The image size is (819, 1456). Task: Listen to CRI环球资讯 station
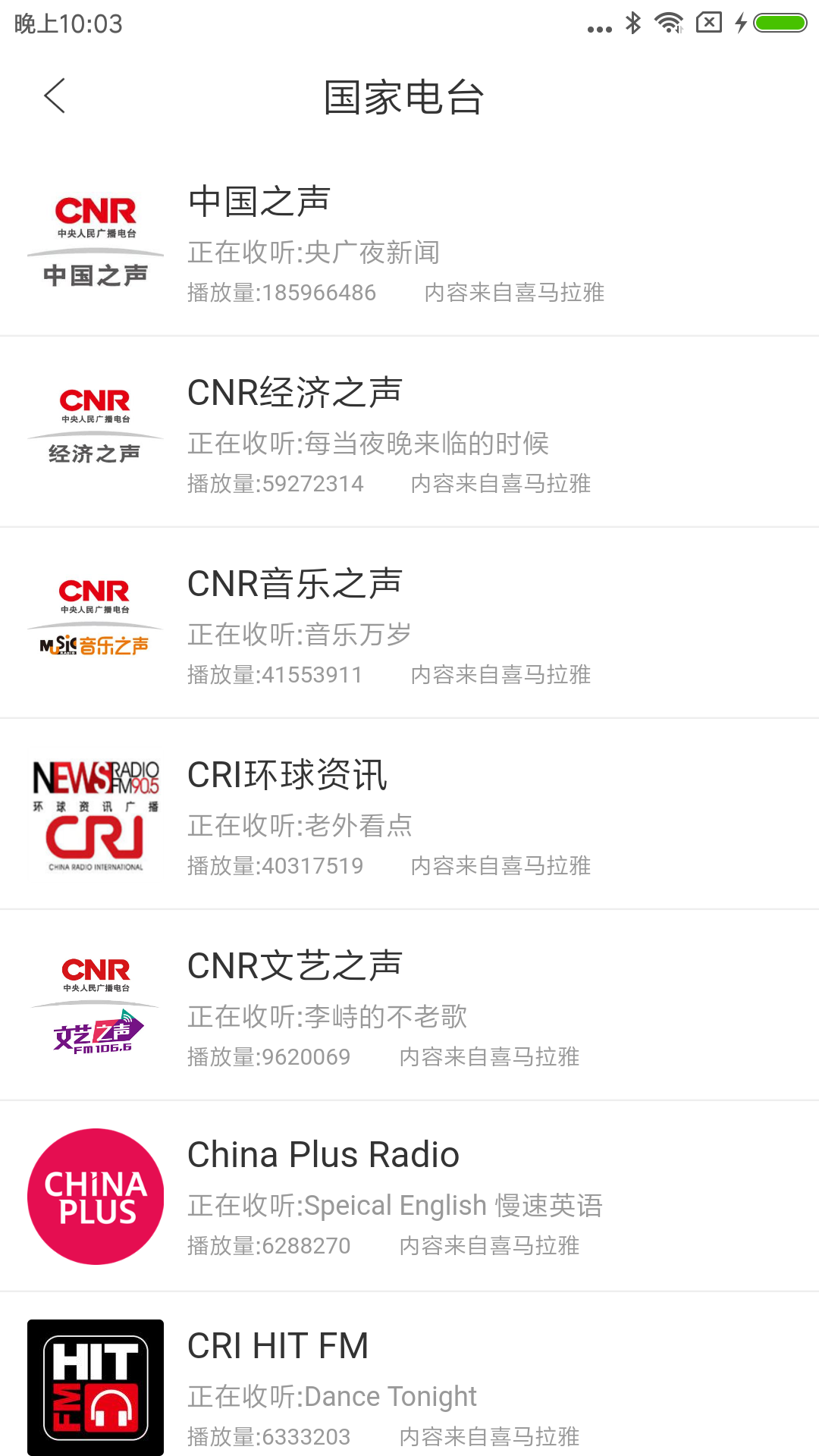pos(409,814)
